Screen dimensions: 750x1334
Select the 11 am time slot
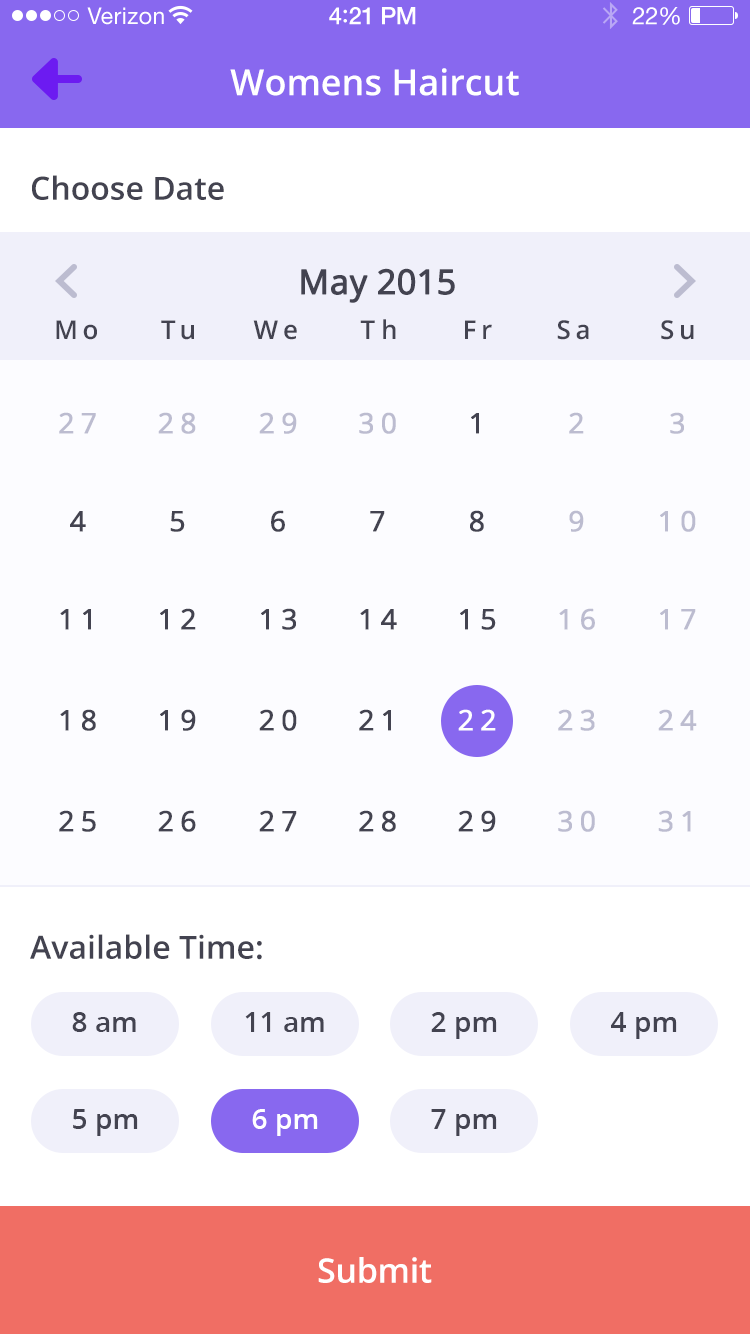pos(285,1023)
